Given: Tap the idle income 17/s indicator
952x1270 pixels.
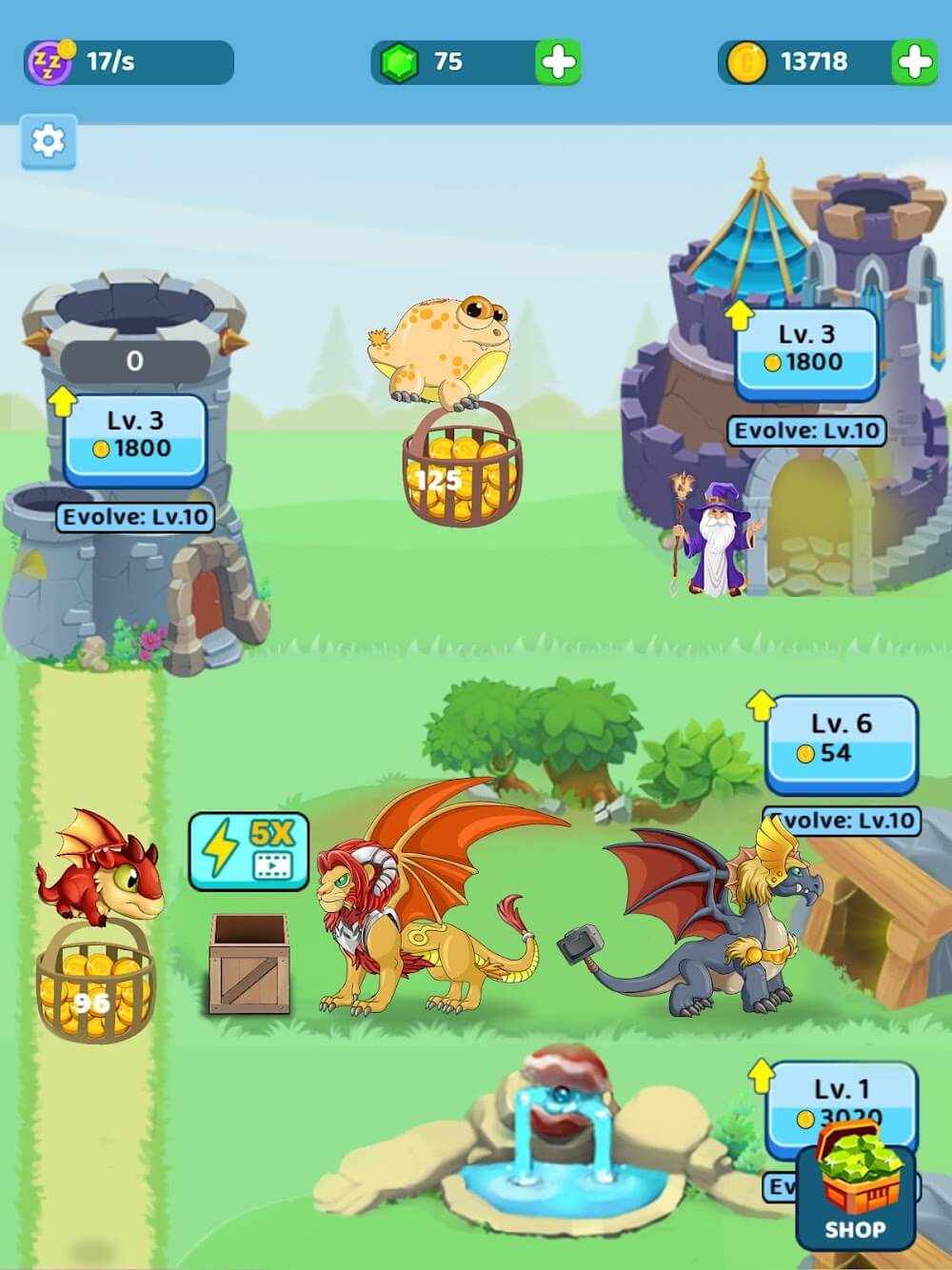Looking at the screenshot, I should point(129,63).
